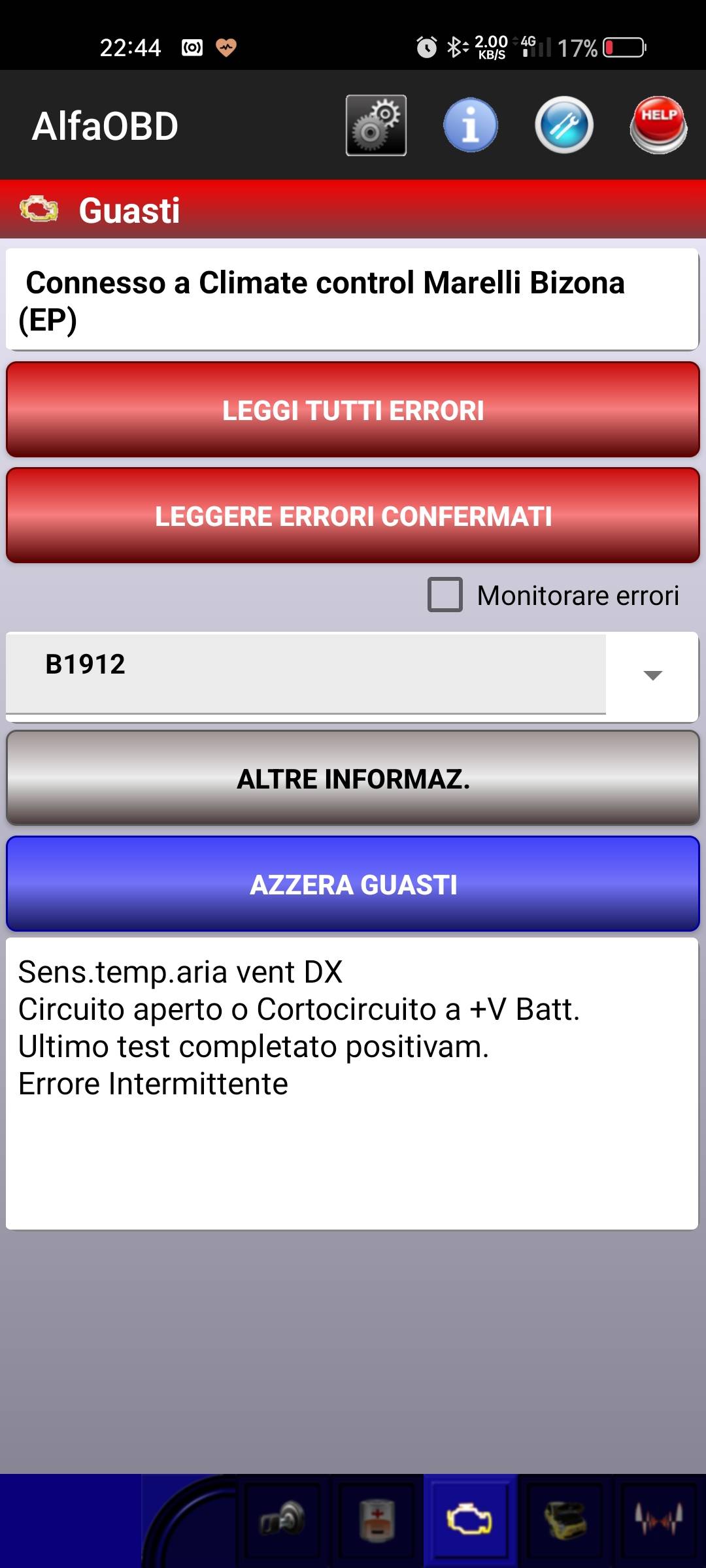Switch to the battery tab
The height and width of the screenshot is (1568, 706).
click(x=377, y=1519)
